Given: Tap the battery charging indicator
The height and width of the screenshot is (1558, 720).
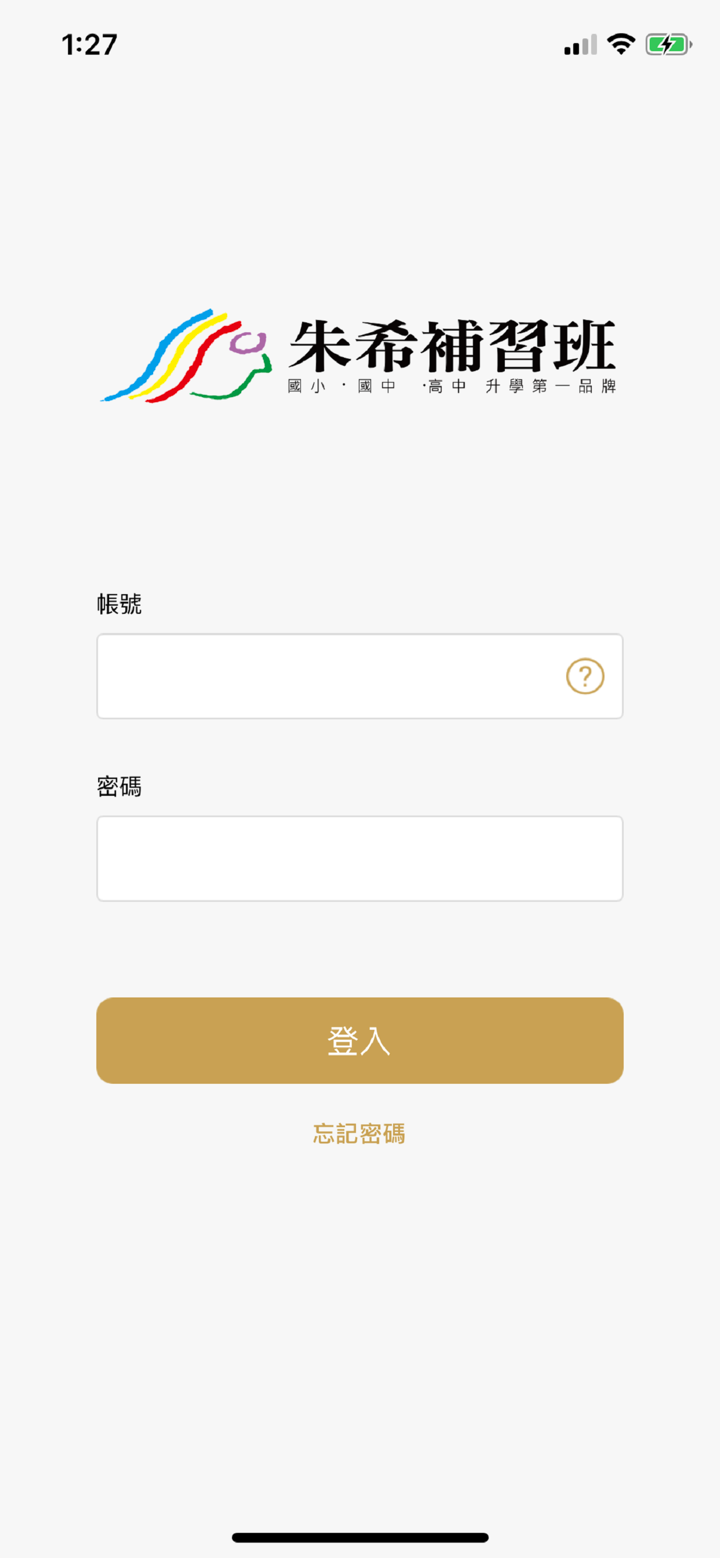Looking at the screenshot, I should click(670, 44).
